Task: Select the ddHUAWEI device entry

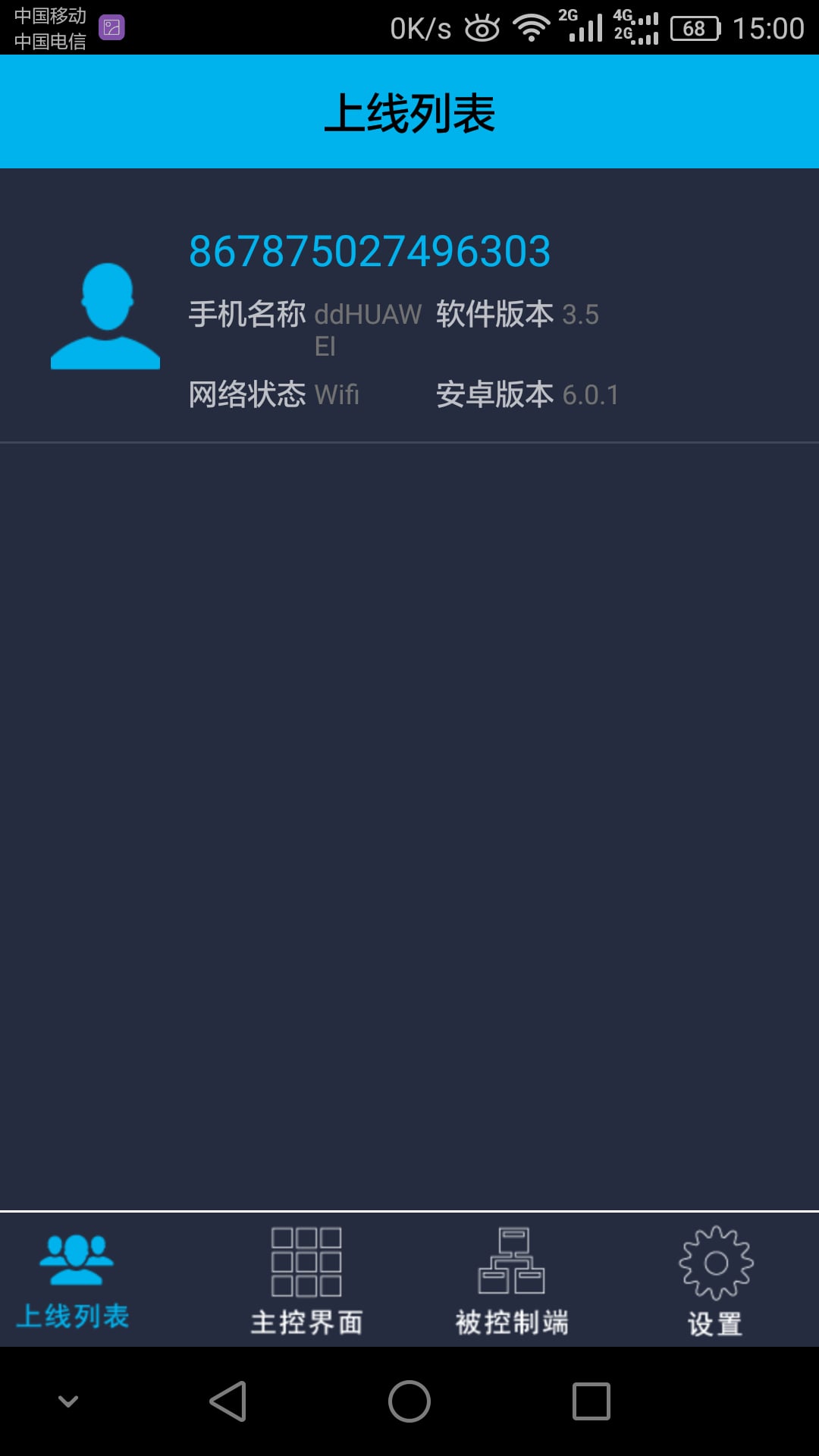Action: [x=368, y=330]
